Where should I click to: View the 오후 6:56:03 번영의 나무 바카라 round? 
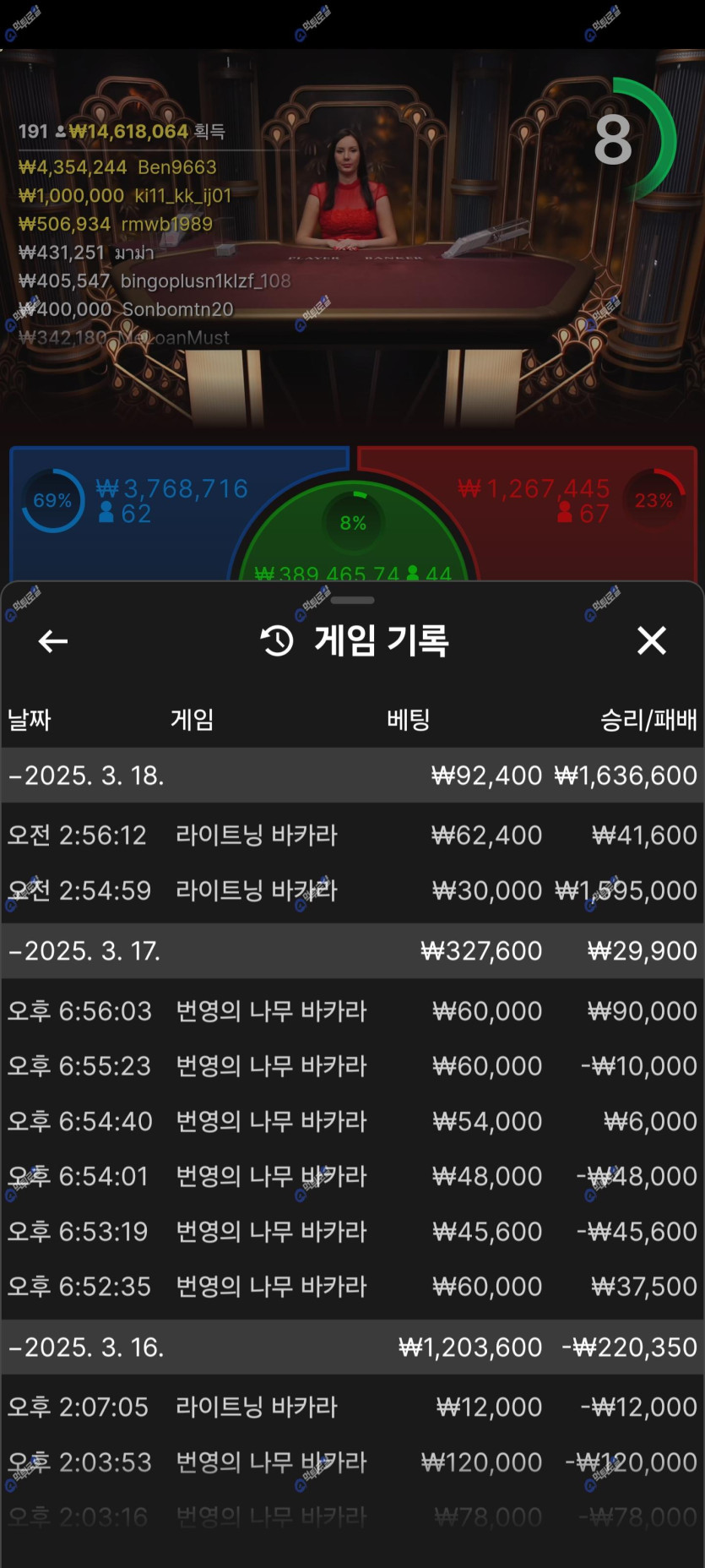click(352, 1011)
